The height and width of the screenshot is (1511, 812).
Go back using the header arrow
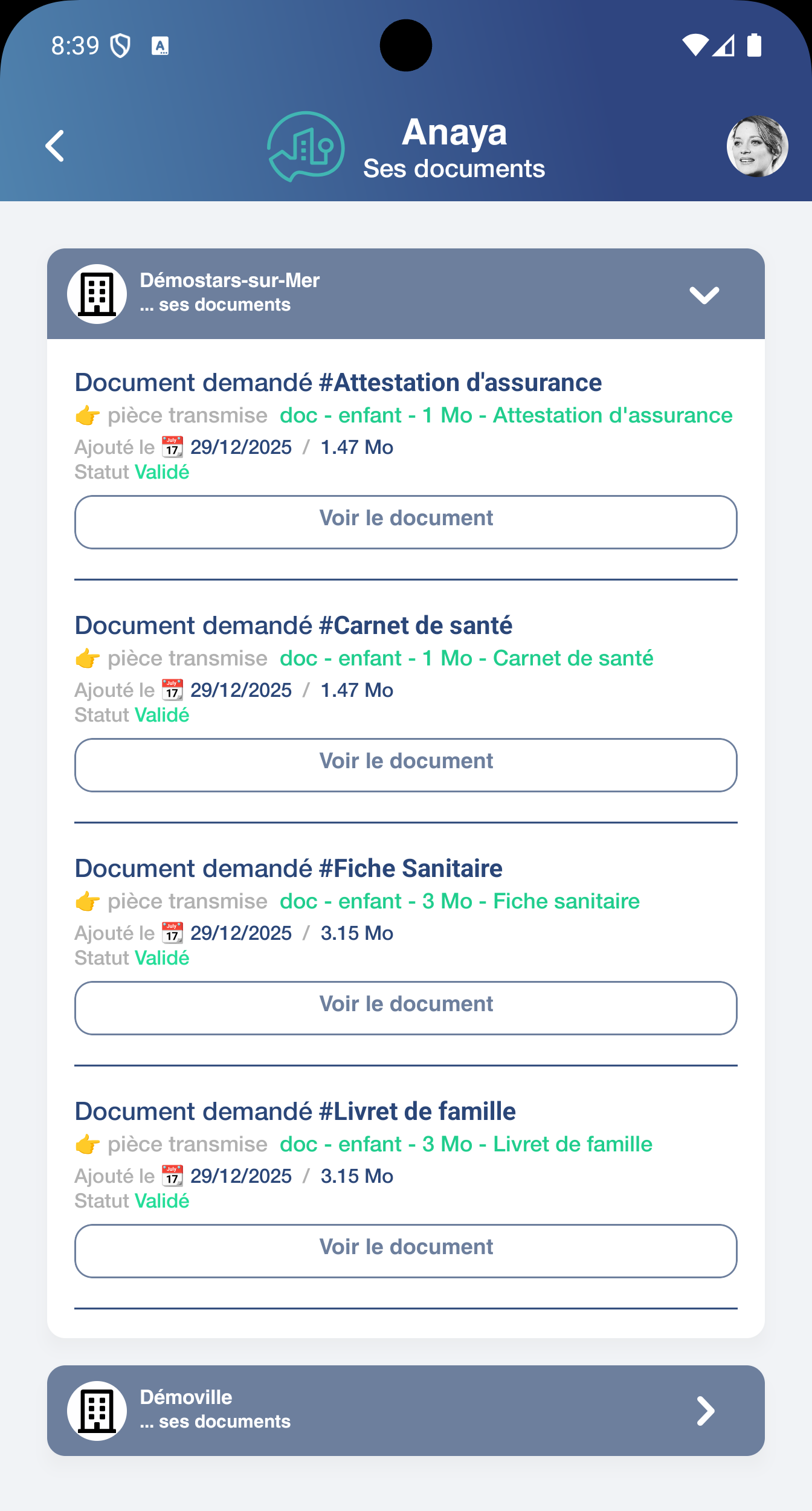55,146
